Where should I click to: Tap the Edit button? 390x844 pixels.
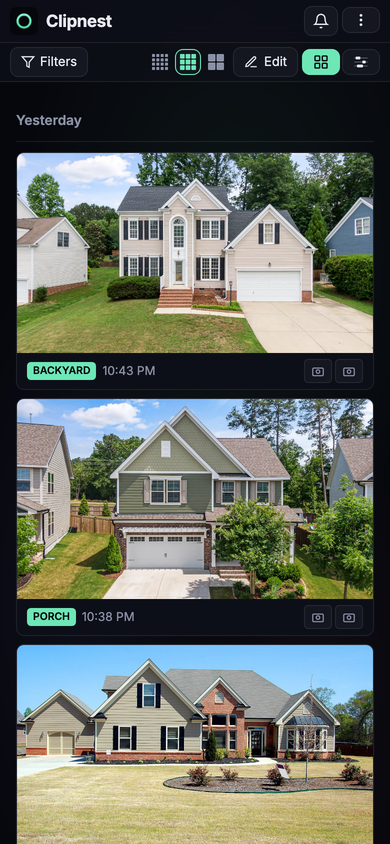265,62
